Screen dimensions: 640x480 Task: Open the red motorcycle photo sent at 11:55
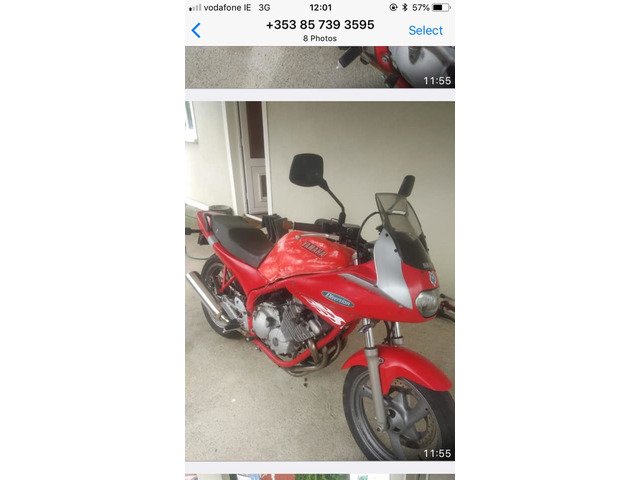point(320,280)
